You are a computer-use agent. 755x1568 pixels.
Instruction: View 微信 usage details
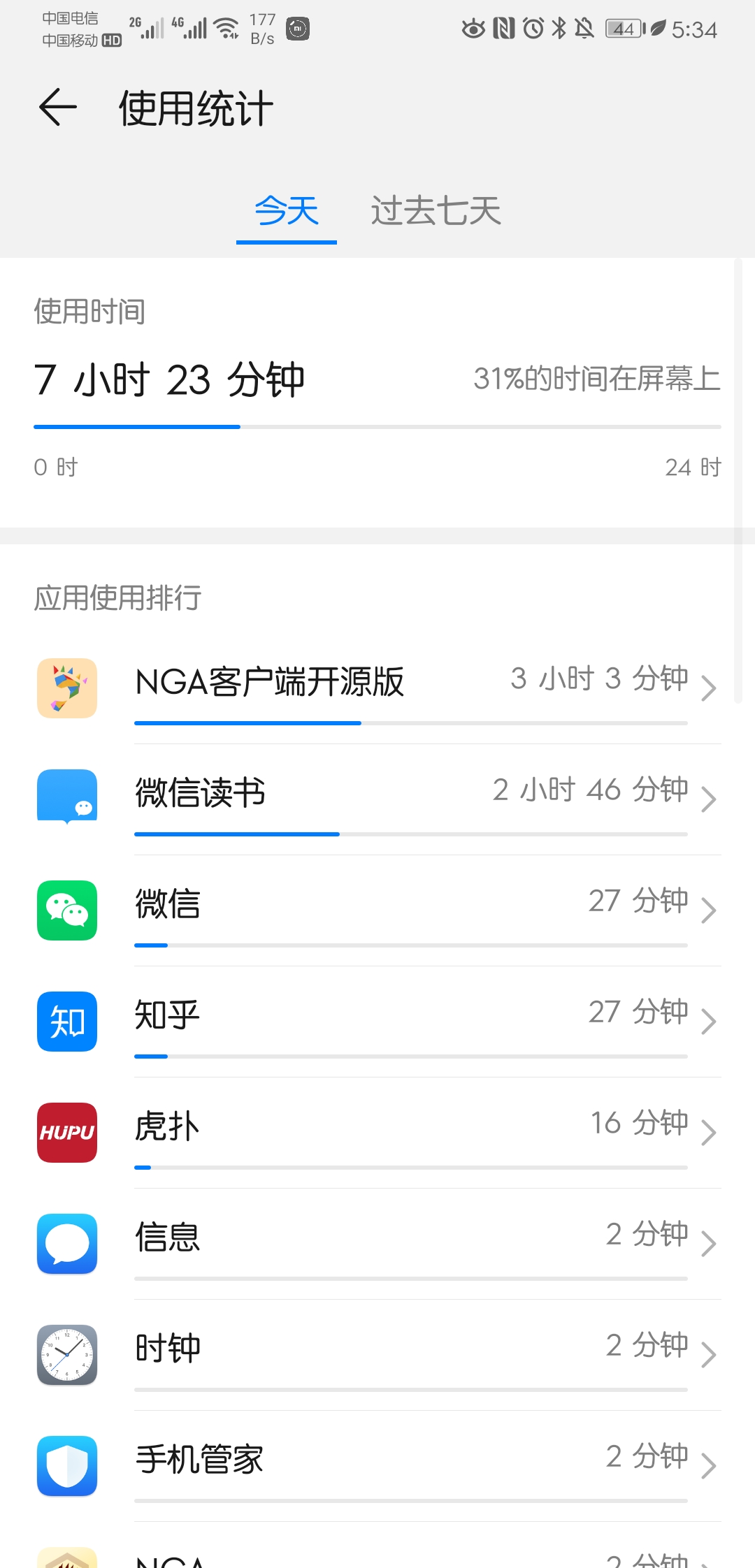click(x=377, y=910)
